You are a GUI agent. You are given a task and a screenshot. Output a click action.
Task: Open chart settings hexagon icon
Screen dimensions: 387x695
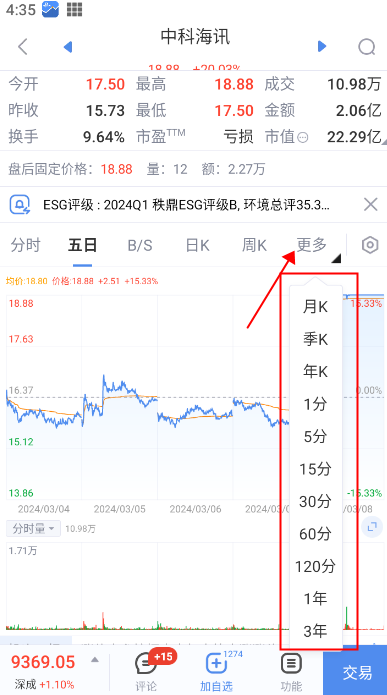point(370,245)
